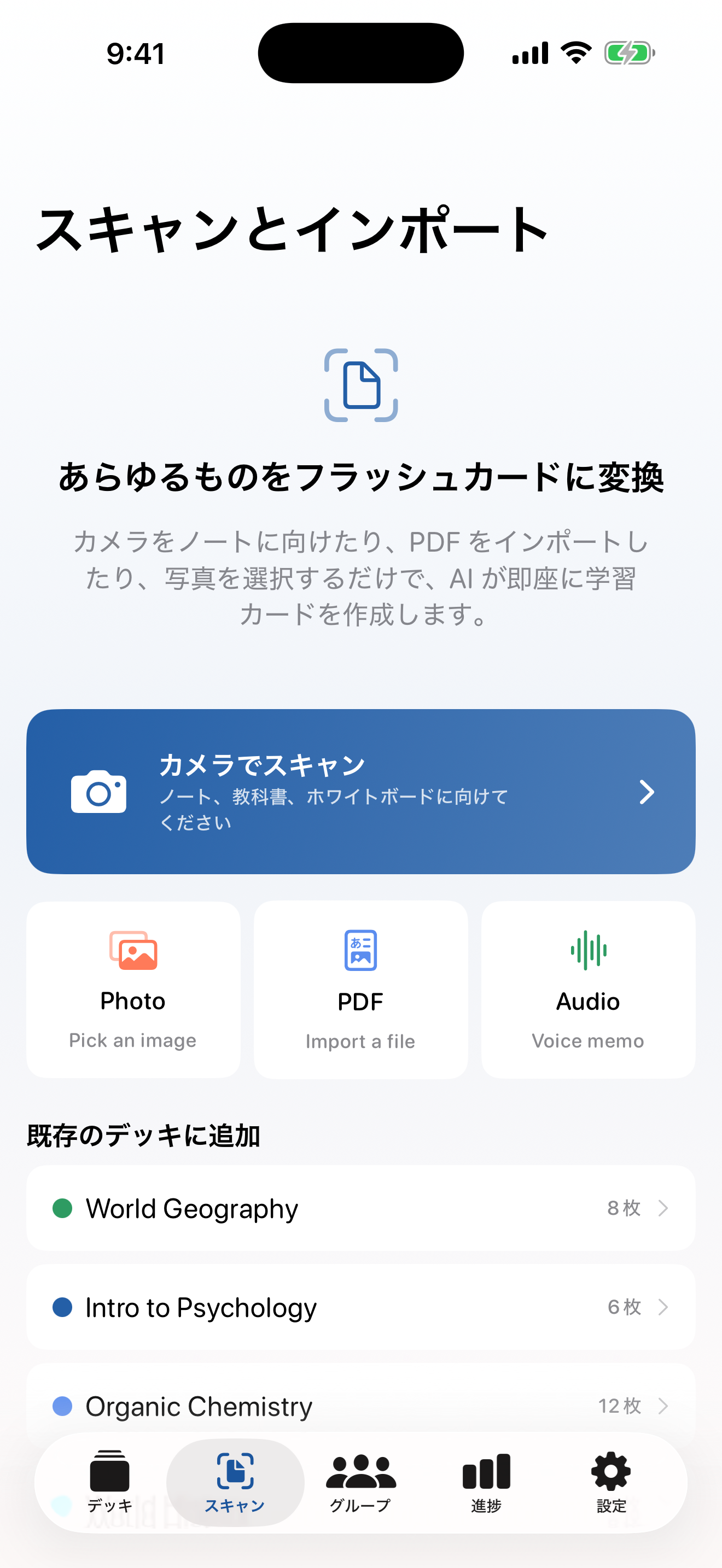The height and width of the screenshot is (1568, 722).
Task: Click the document scan icon above the heading
Action: tap(361, 385)
